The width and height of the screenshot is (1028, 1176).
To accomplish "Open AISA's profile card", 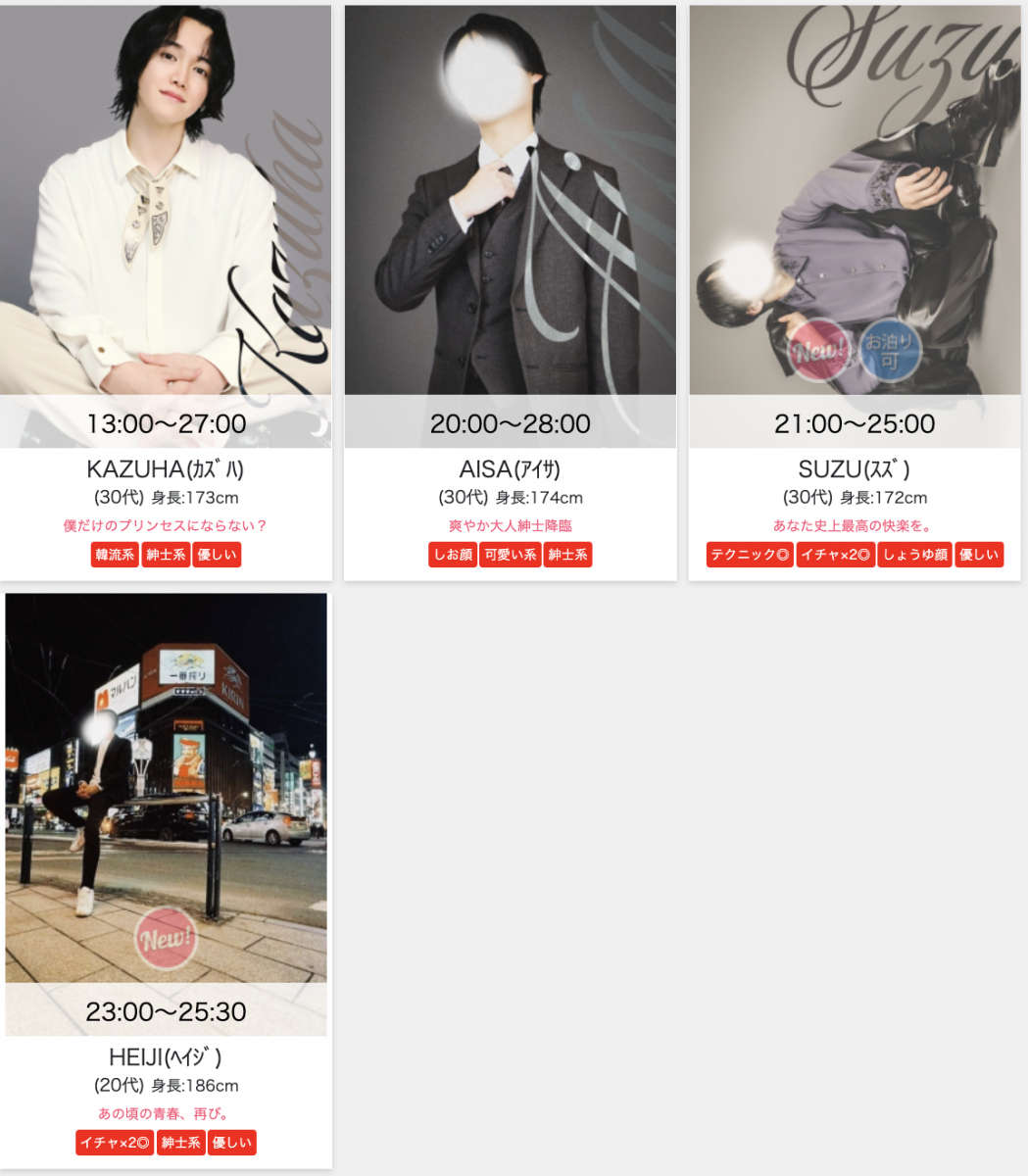I will pos(510,225).
